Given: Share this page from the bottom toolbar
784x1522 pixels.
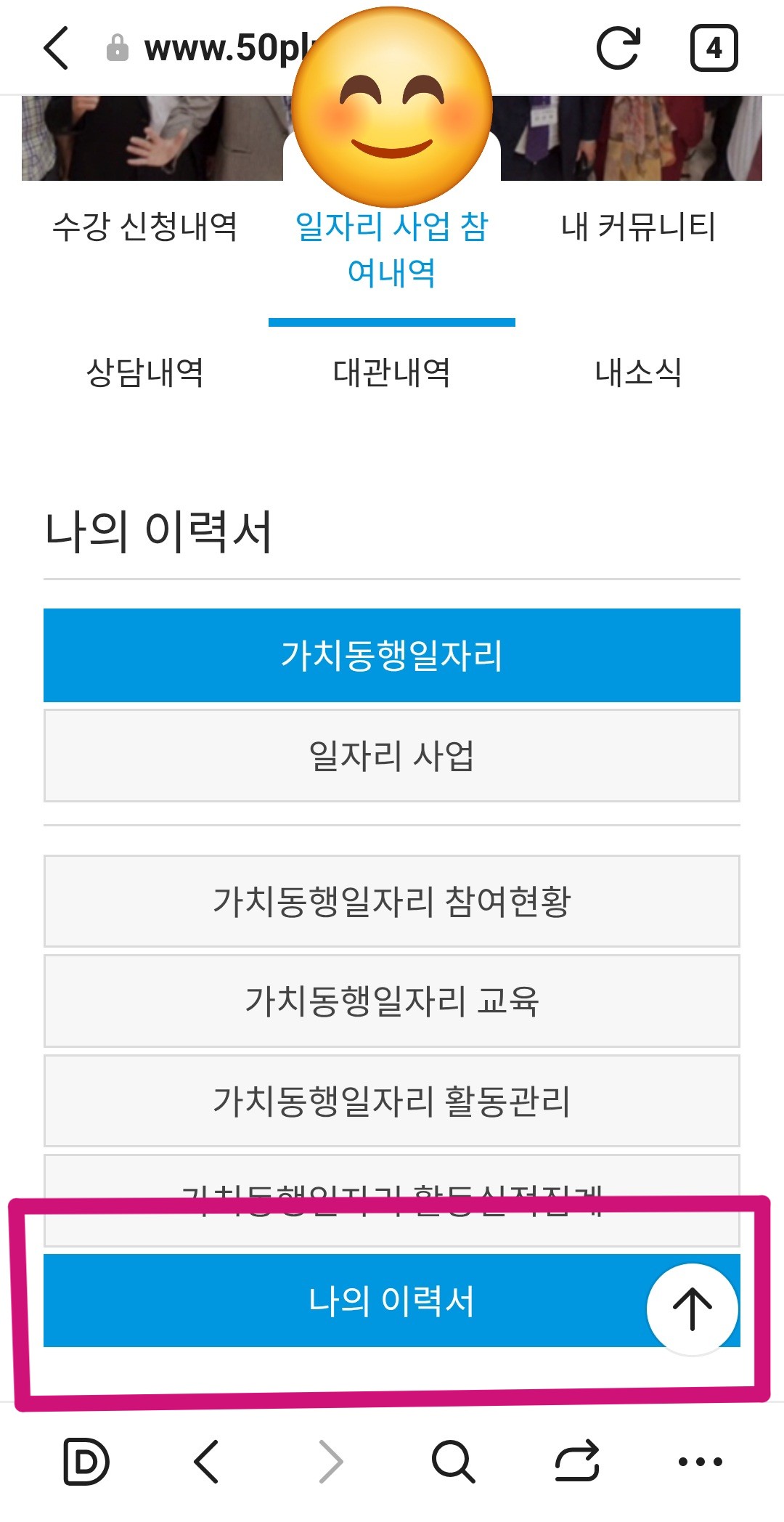Looking at the screenshot, I should coord(577,1461).
